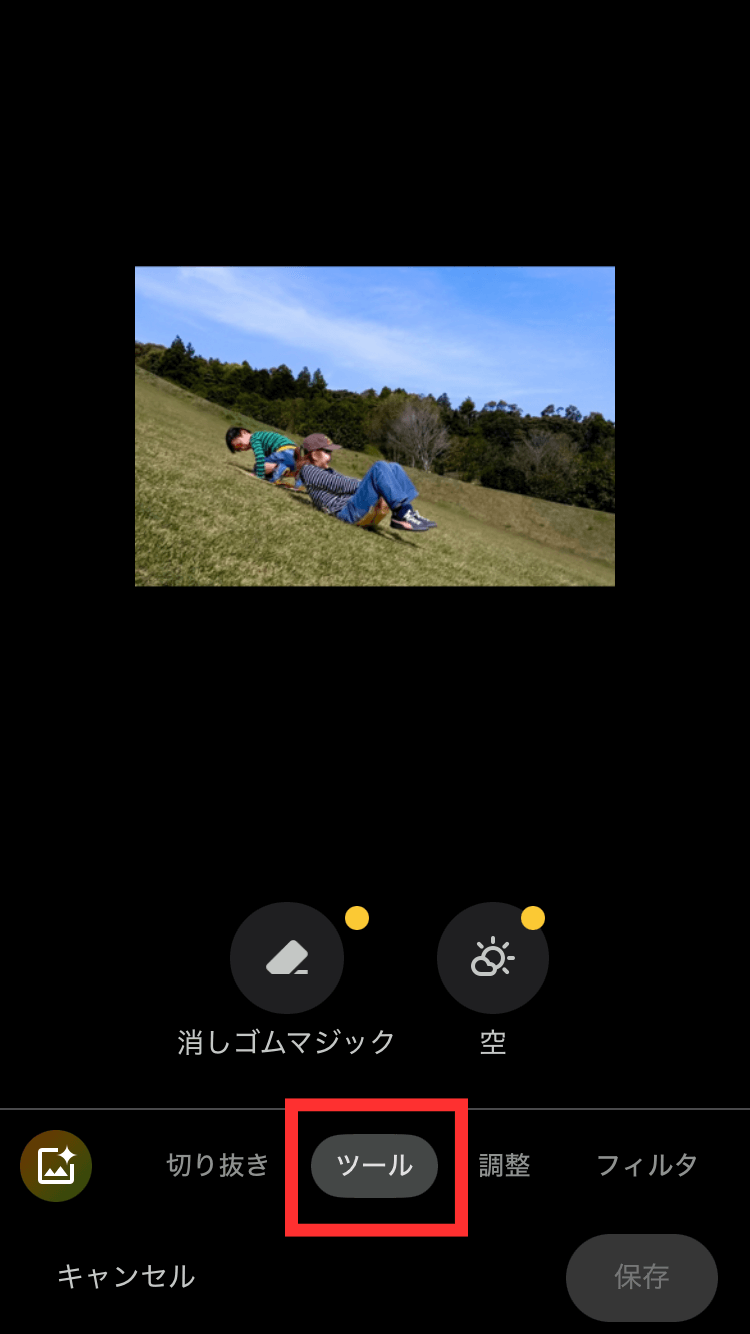Open the 消しゴムマジック eraser tool

tap(287, 958)
